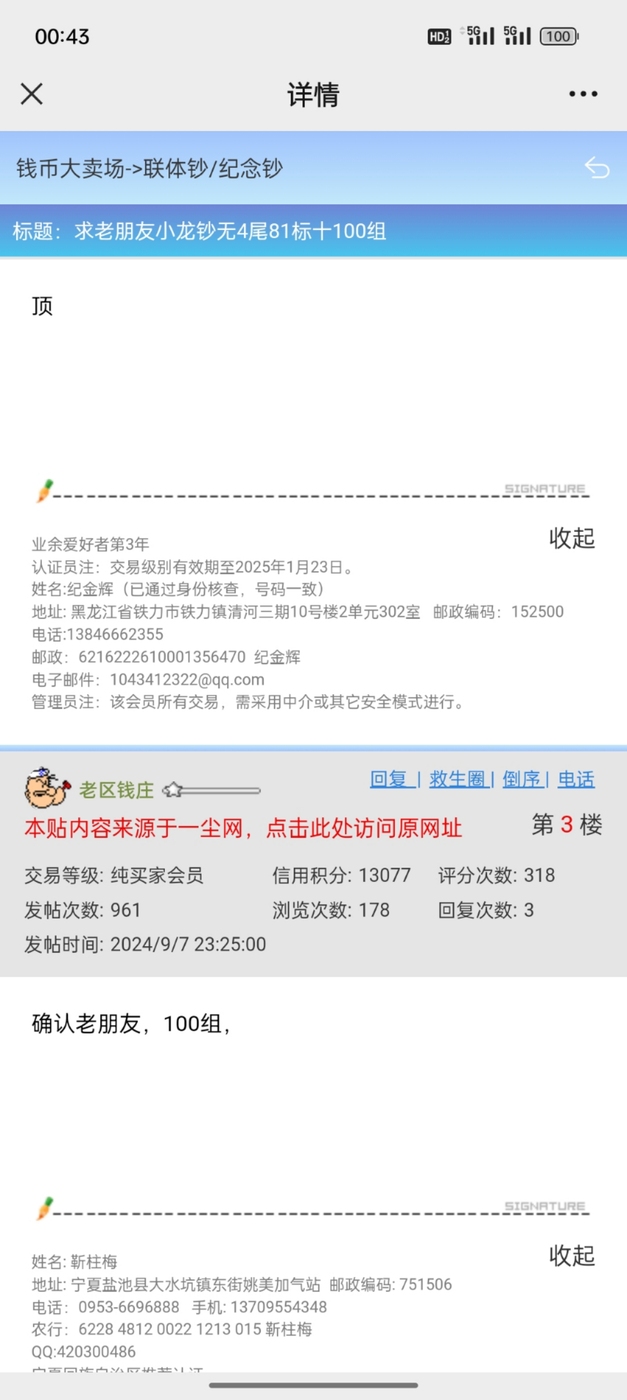Switch to 倒序 ordering
The image size is (627, 1400).
pos(522,779)
